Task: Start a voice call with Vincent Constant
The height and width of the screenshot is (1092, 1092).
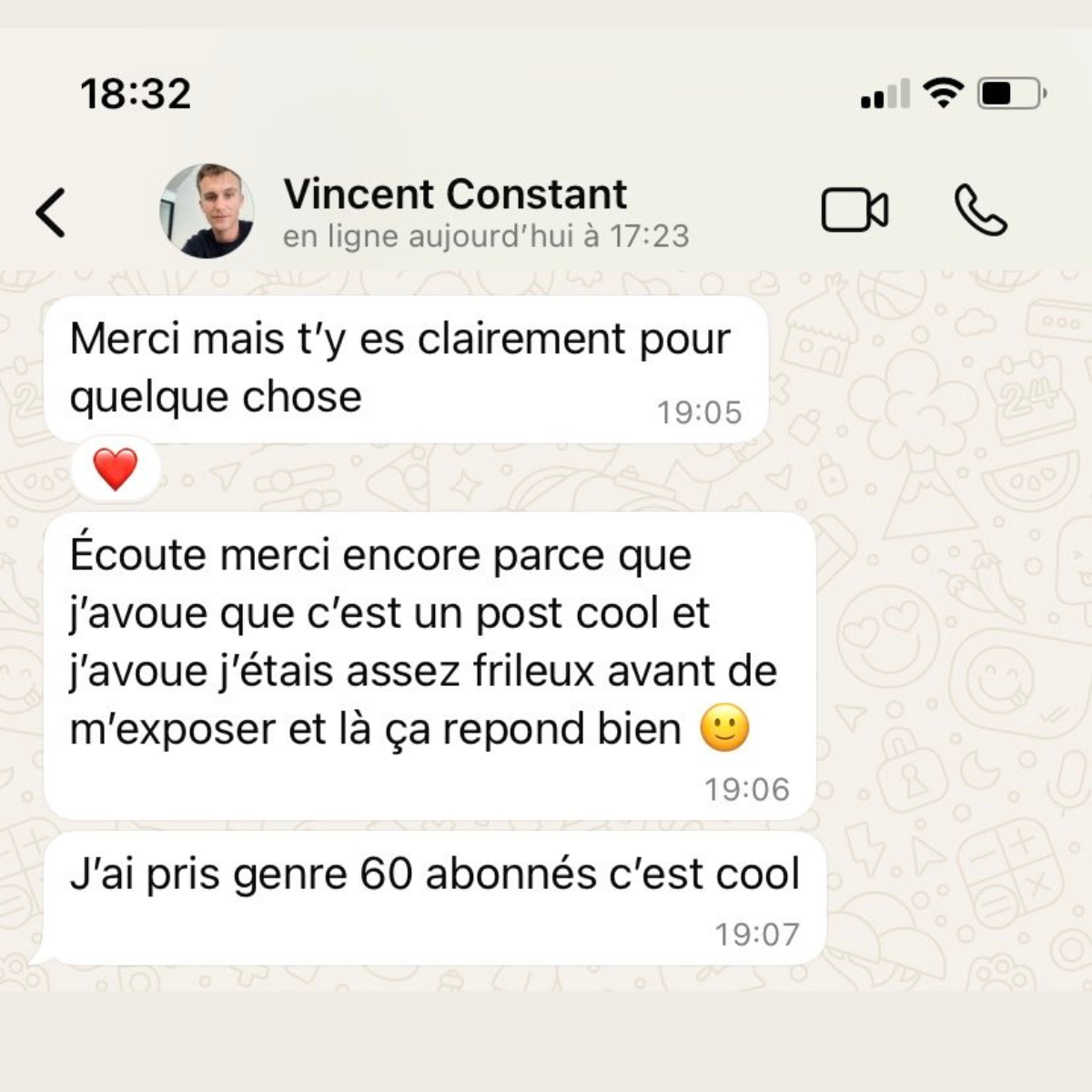Action: pos(980,211)
